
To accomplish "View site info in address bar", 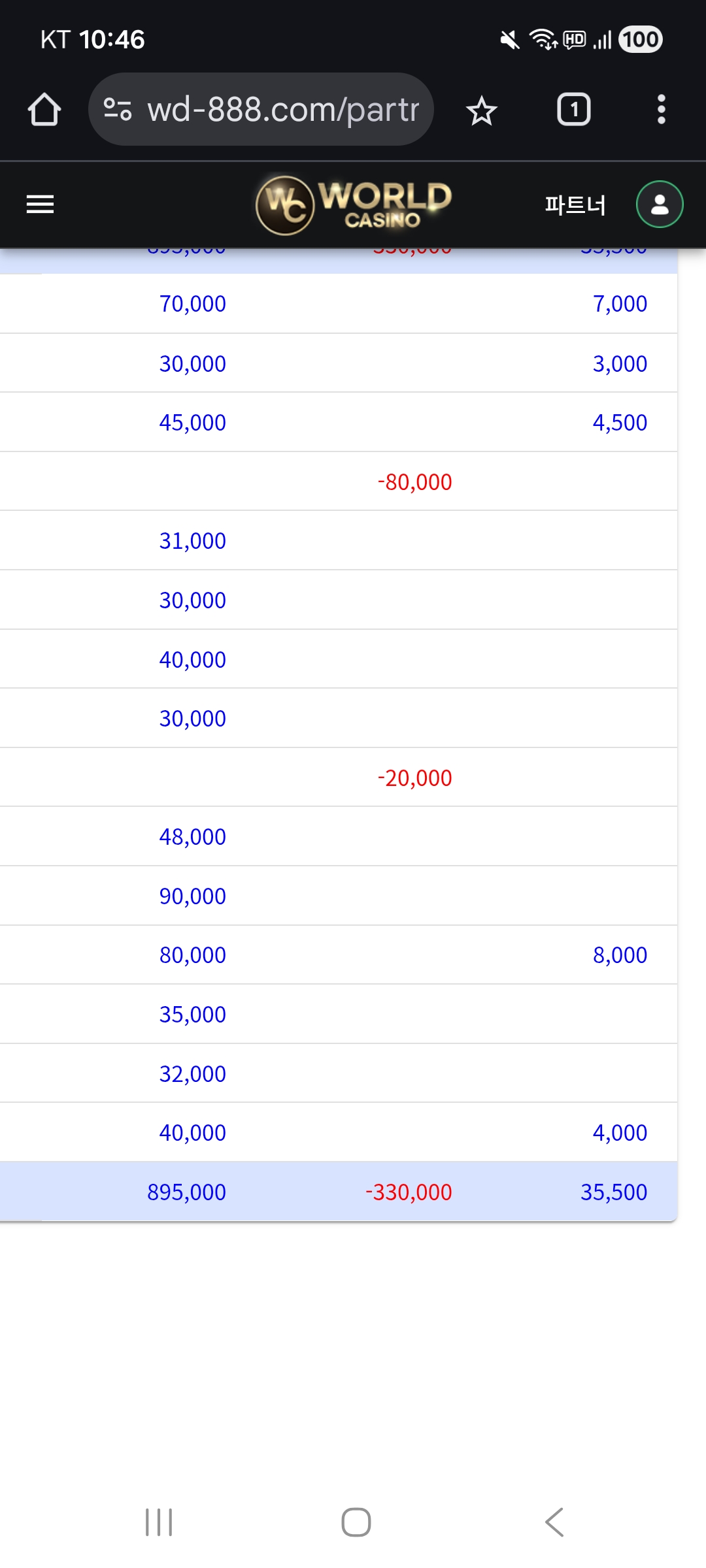I will tap(118, 109).
